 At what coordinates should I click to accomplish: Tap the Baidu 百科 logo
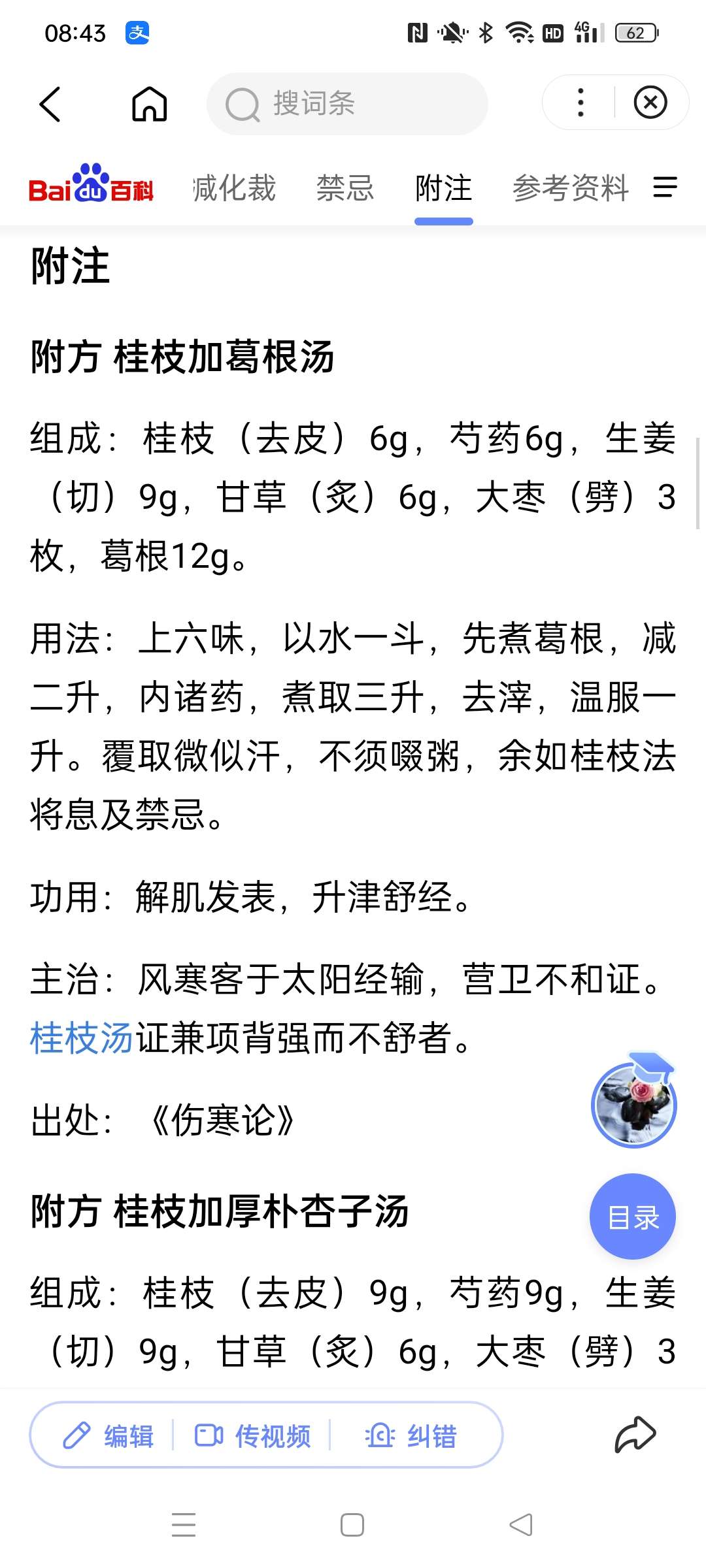[x=91, y=184]
